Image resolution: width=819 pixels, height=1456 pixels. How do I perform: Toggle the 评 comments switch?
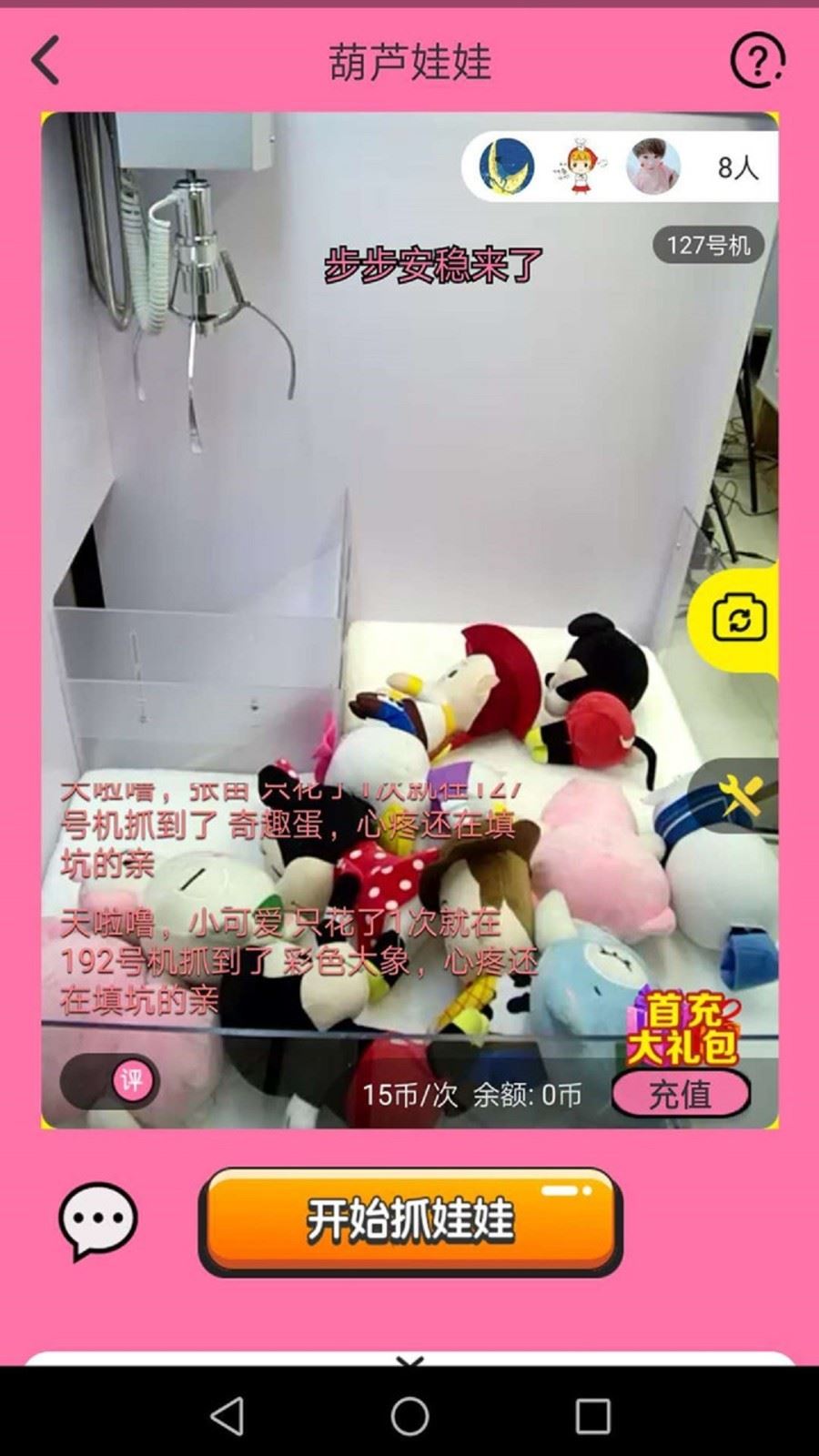[x=111, y=1082]
